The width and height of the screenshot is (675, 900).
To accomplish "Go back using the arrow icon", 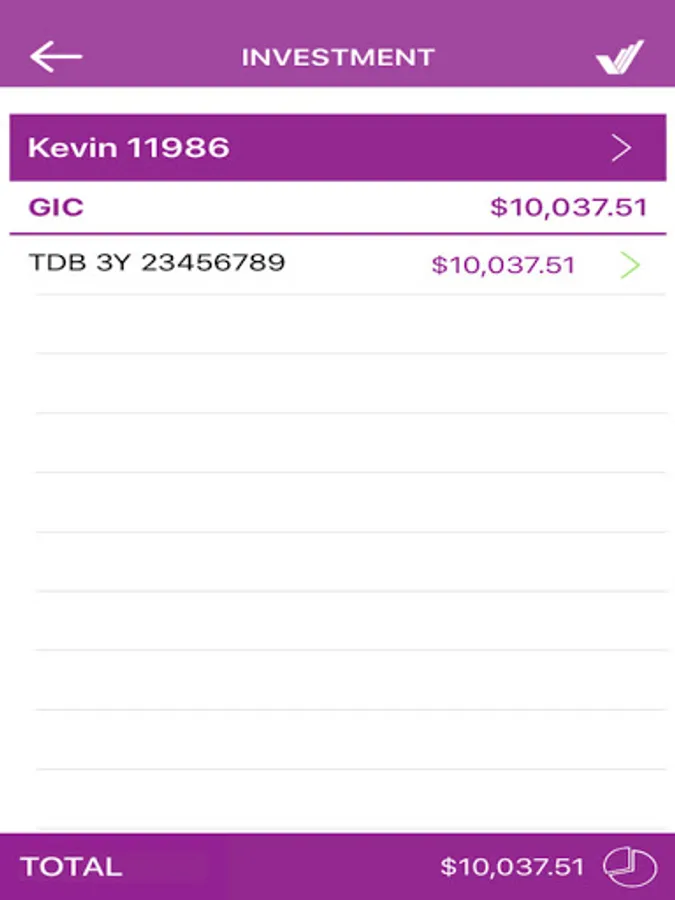I will [56, 56].
